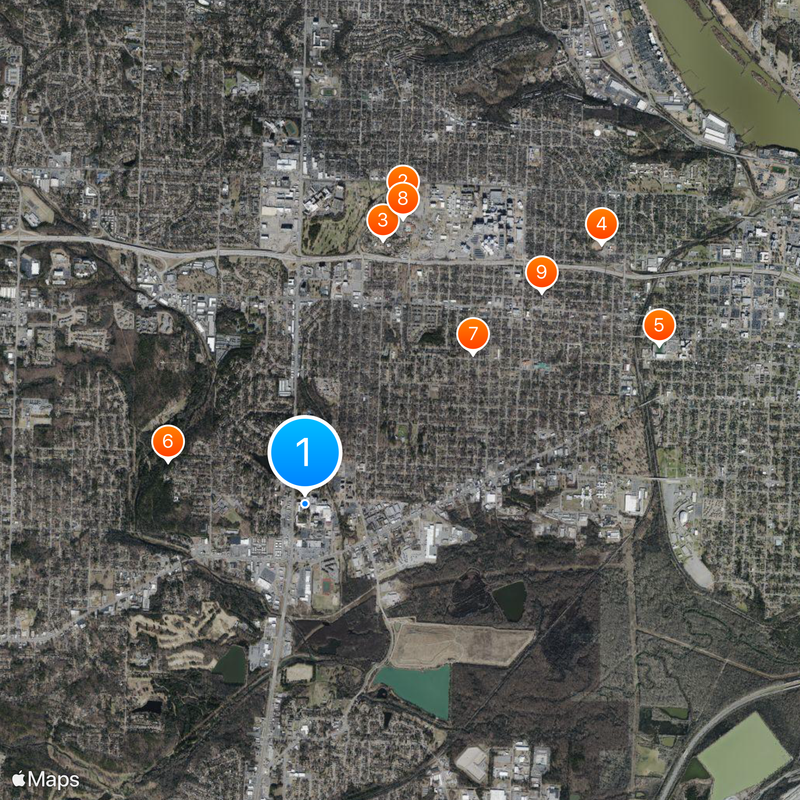This screenshot has width=800, height=800.
Task: Tap map pin number 3
Action: tap(381, 221)
